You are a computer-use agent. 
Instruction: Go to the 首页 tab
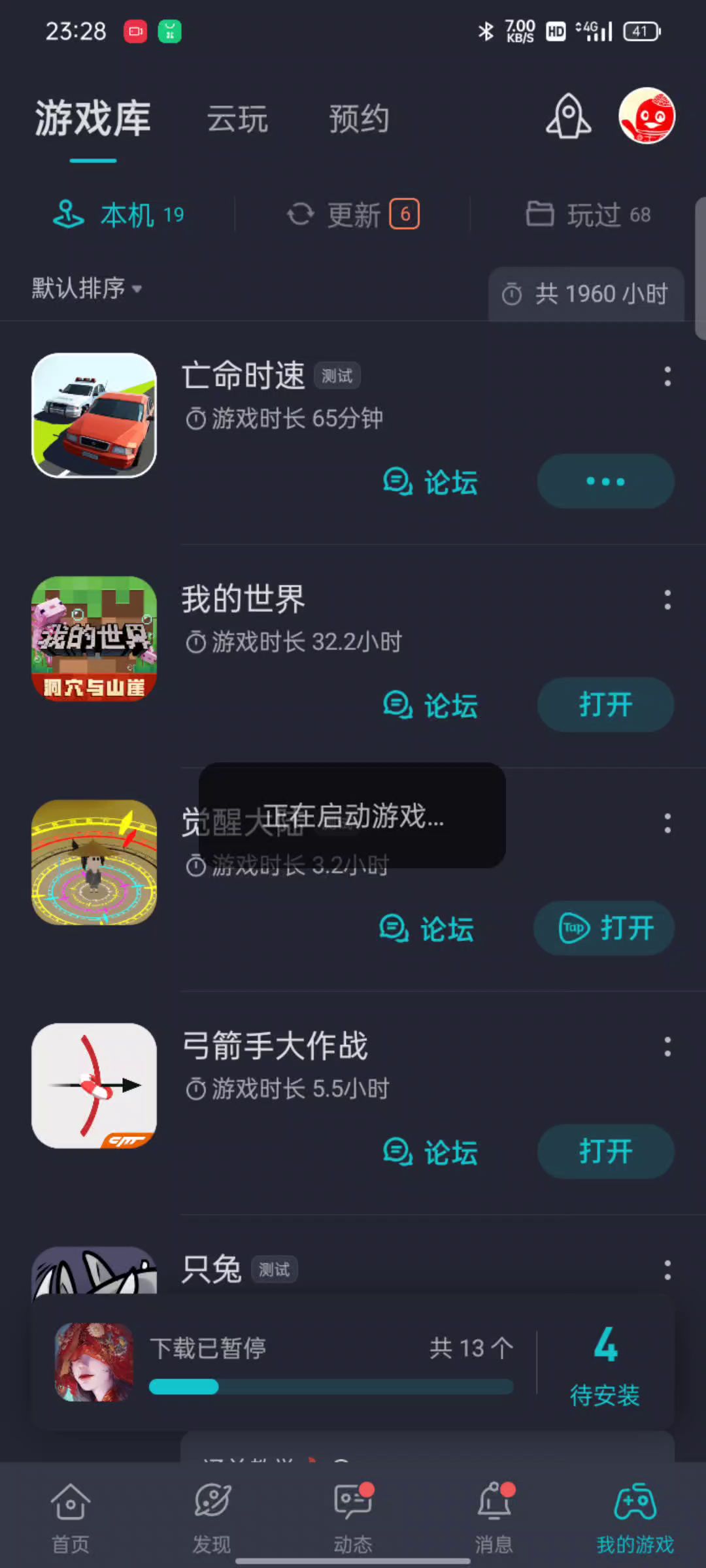click(x=71, y=1516)
